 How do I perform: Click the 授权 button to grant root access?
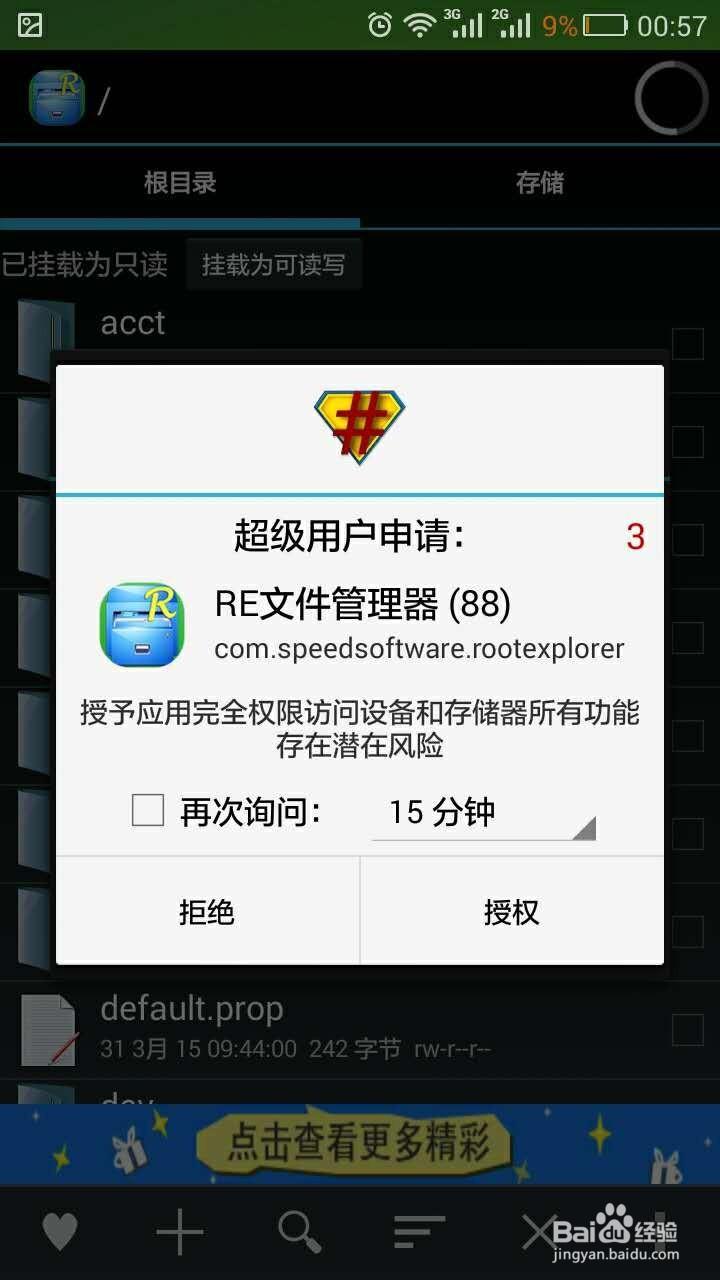click(x=512, y=912)
